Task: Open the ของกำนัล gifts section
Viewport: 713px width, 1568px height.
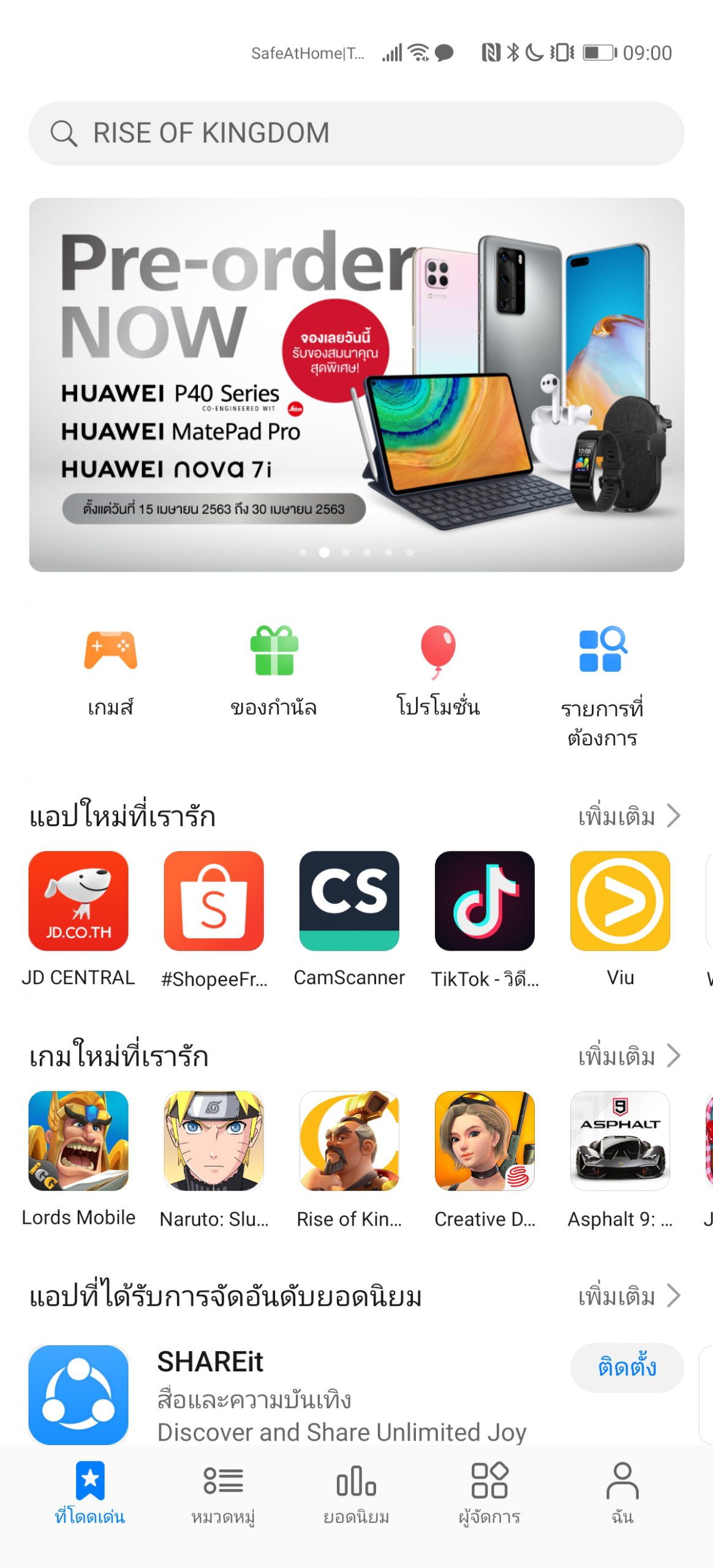Action: point(274,671)
